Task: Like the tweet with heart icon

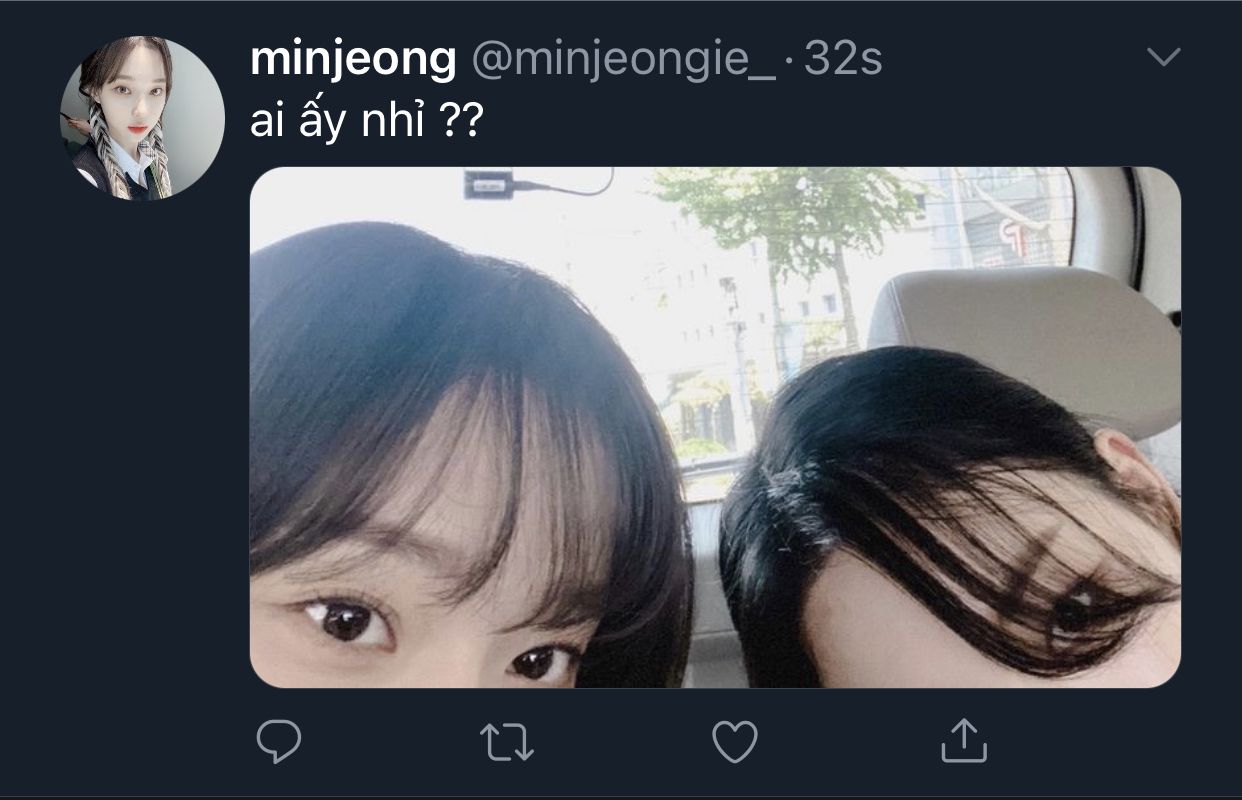Action: click(734, 742)
